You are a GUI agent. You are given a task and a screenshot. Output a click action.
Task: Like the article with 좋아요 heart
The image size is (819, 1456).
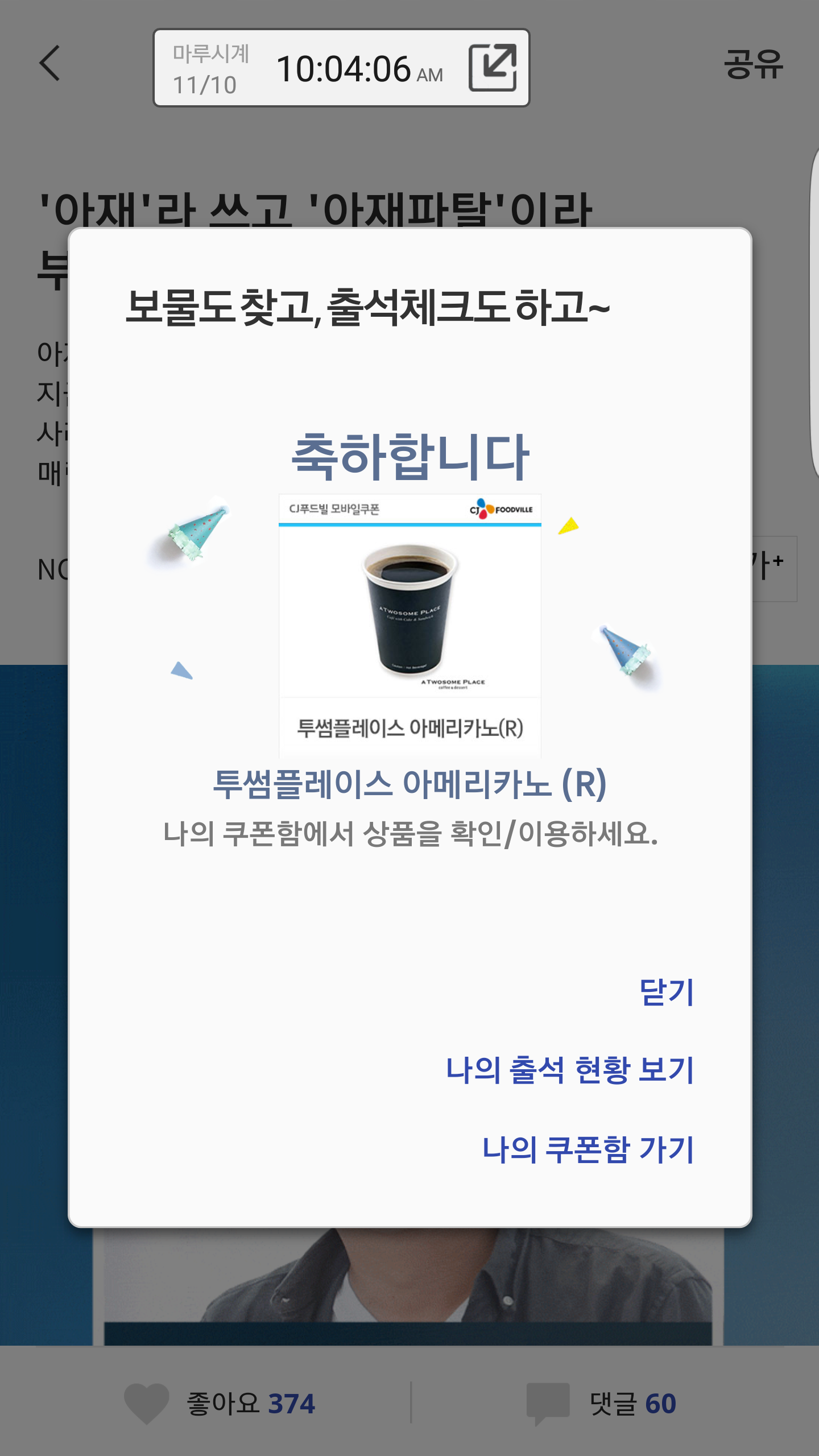(x=147, y=1403)
